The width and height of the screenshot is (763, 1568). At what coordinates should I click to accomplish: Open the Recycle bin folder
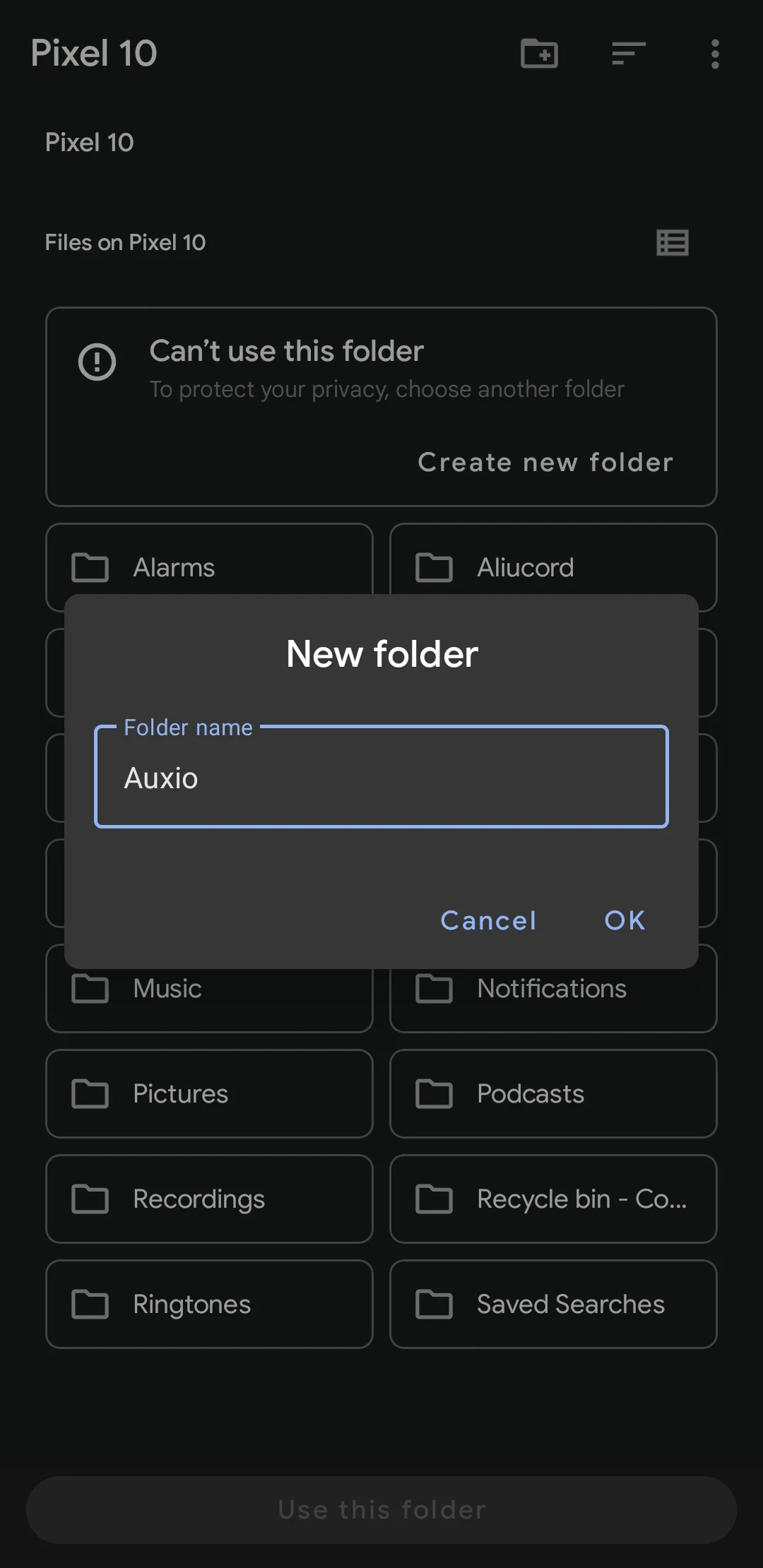tap(553, 1199)
